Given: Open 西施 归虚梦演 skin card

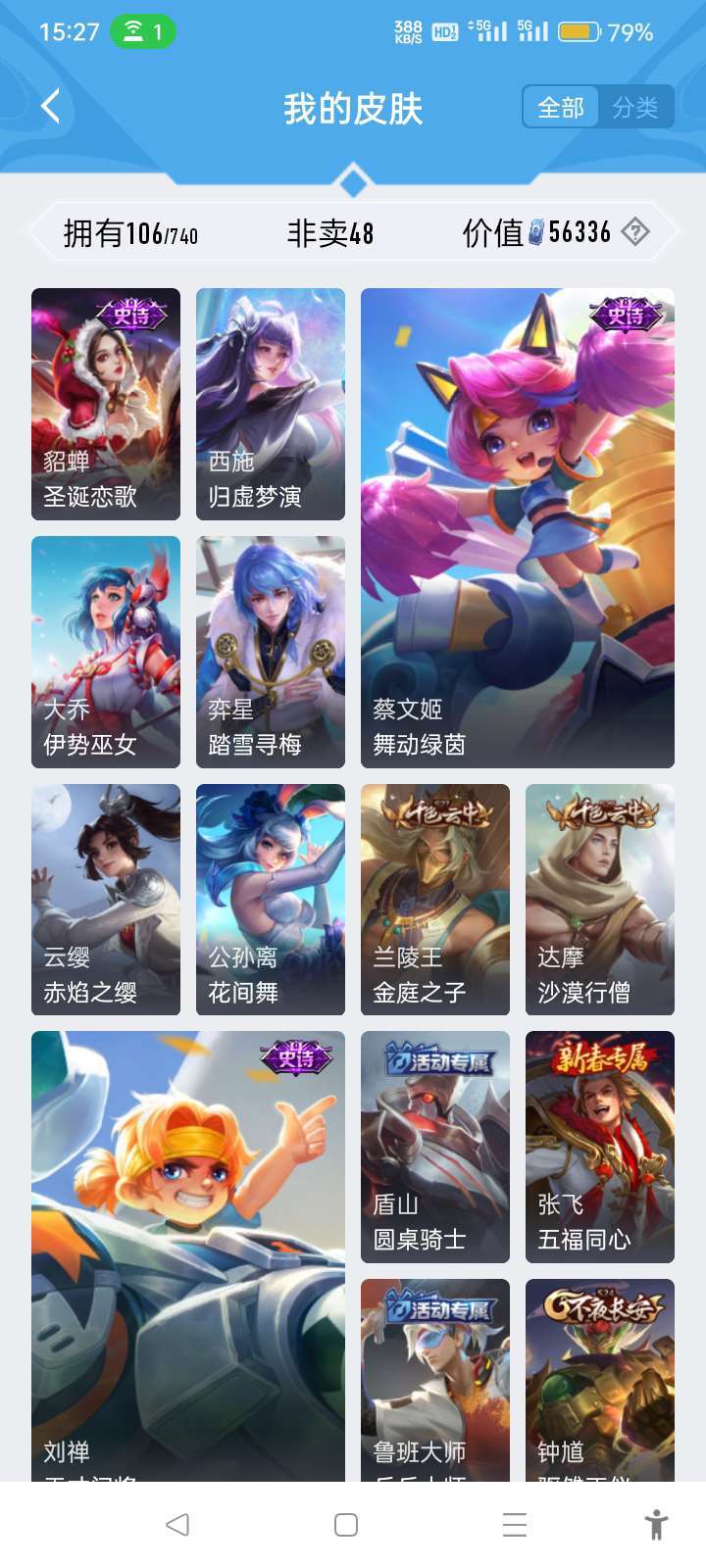Looking at the screenshot, I should point(271,404).
